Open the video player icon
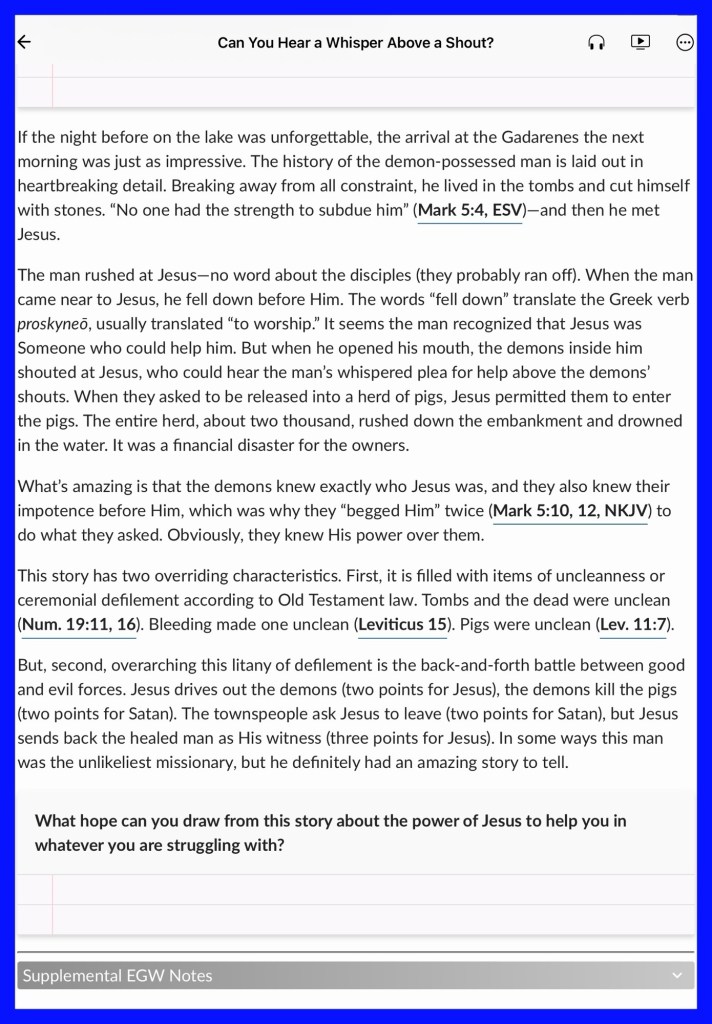The height and width of the screenshot is (1024, 712). (640, 42)
